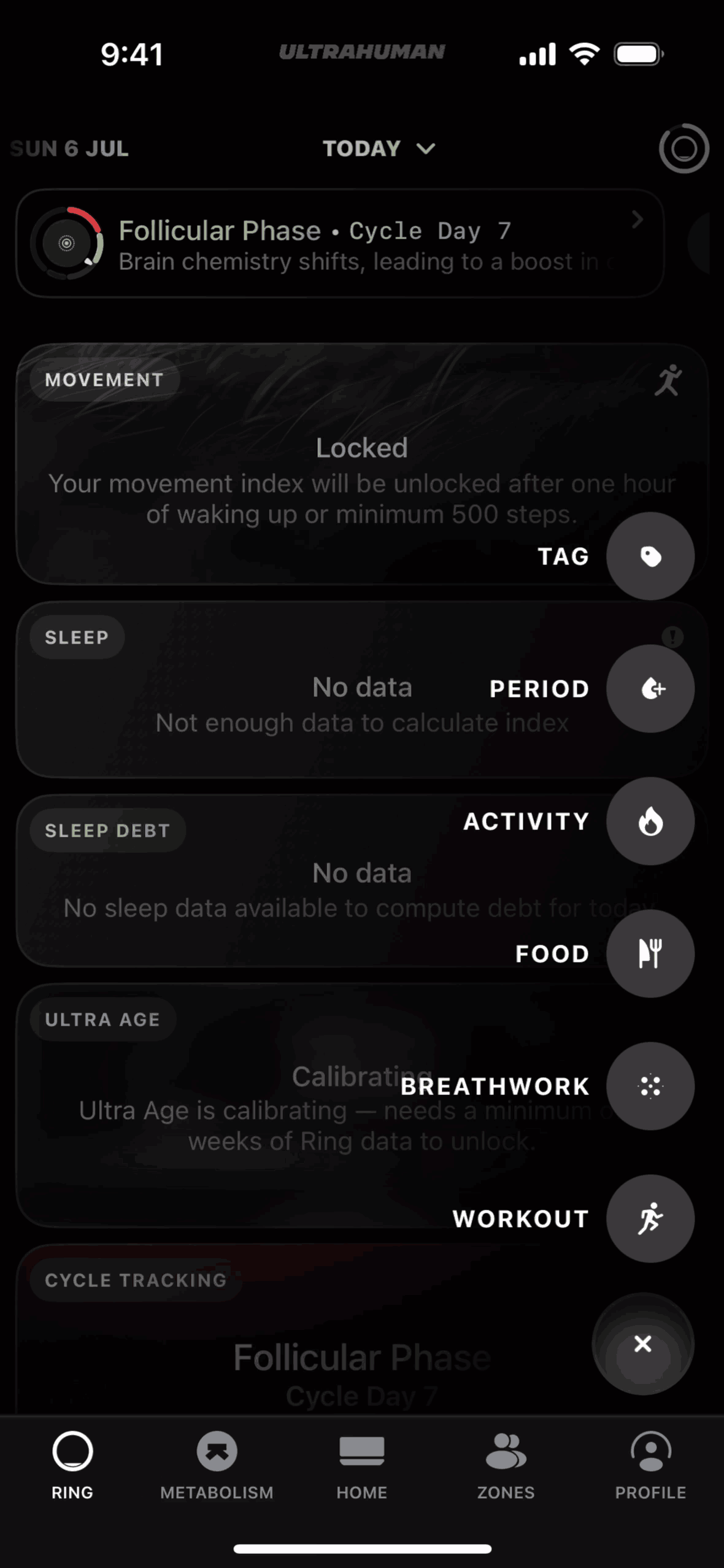Expand the TODAY date dropdown
This screenshot has width=724, height=1568.
379,148
